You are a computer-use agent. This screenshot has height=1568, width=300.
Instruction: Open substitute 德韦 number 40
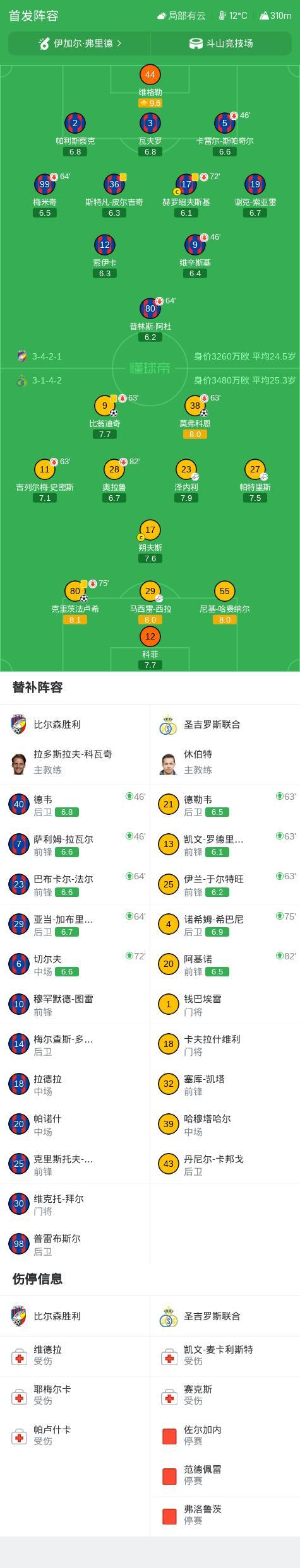point(75,805)
